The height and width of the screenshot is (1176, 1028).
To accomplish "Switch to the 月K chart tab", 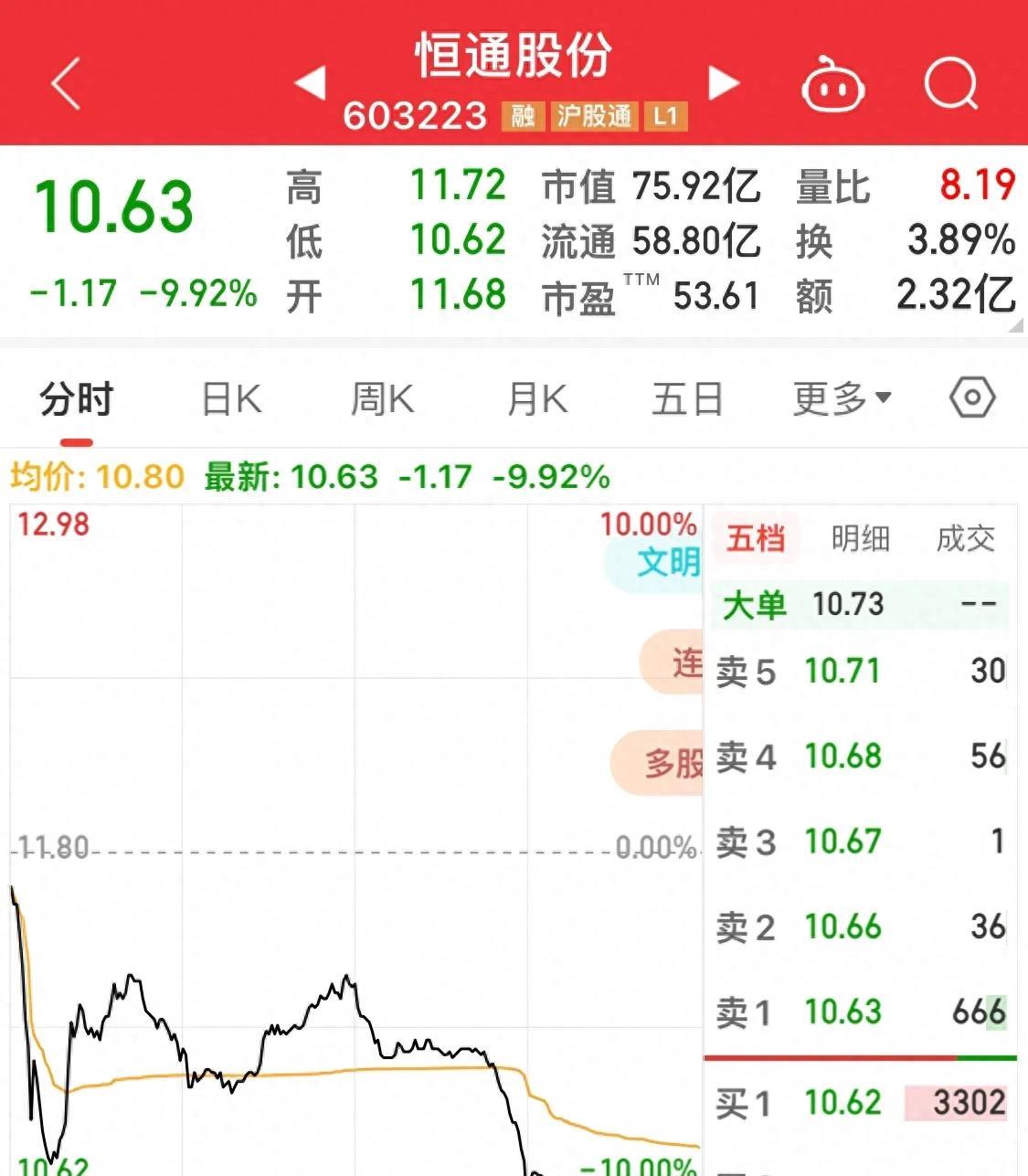I will (x=535, y=397).
